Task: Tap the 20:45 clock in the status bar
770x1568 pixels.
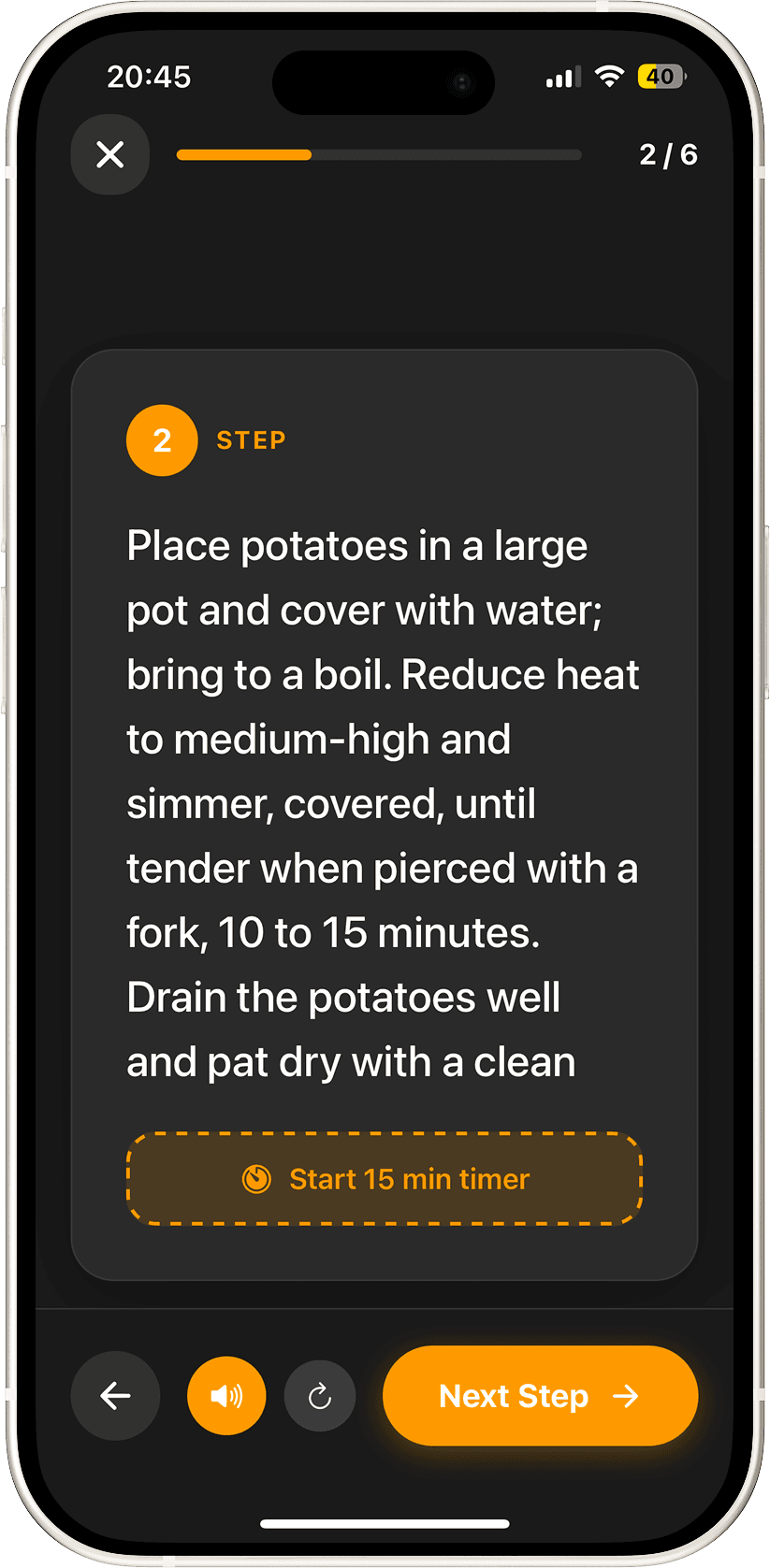Action: pos(150,77)
